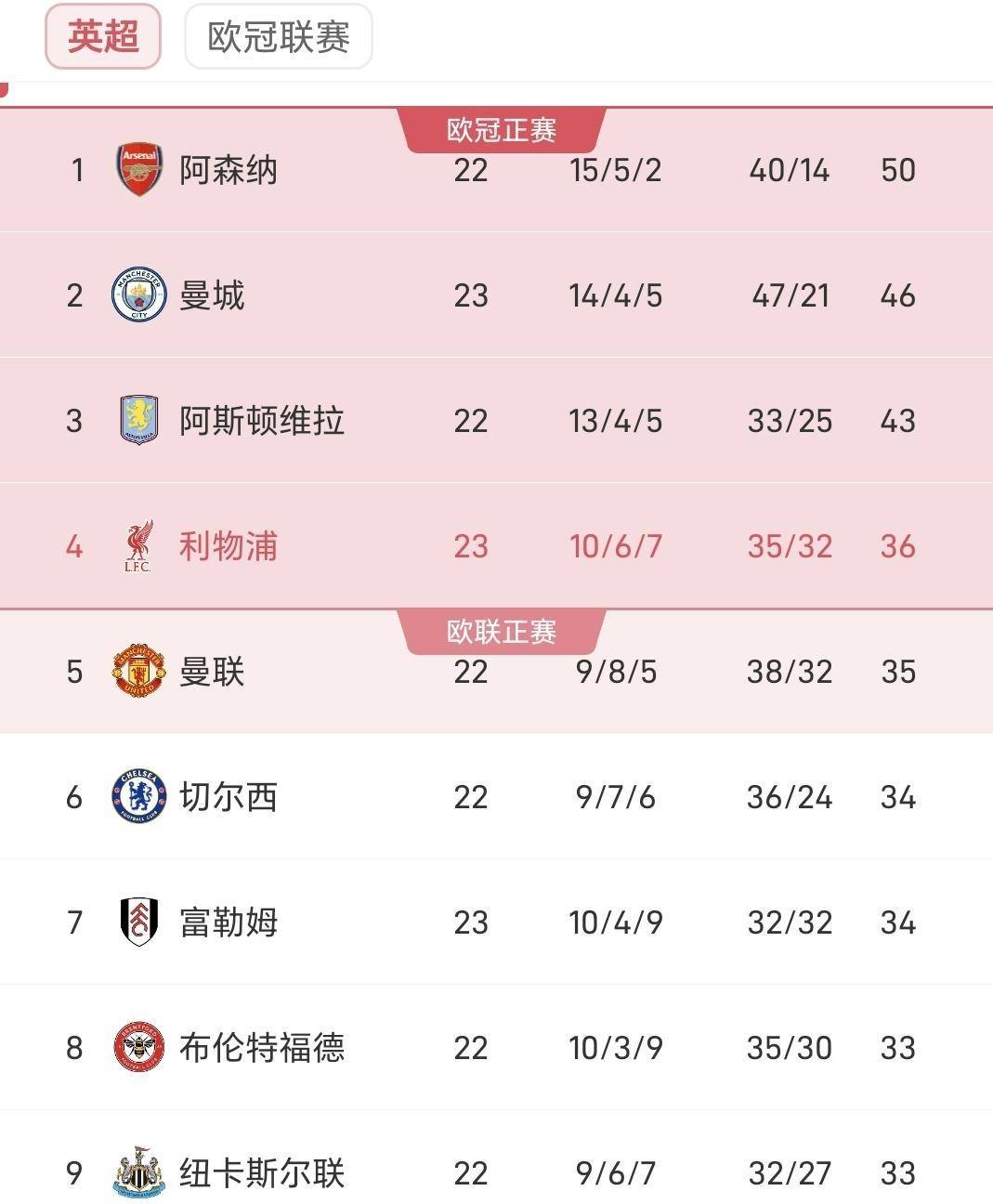Image resolution: width=993 pixels, height=1204 pixels.
Task: Click the 纽卡斯尔联 table row
Action: [x=496, y=1172]
